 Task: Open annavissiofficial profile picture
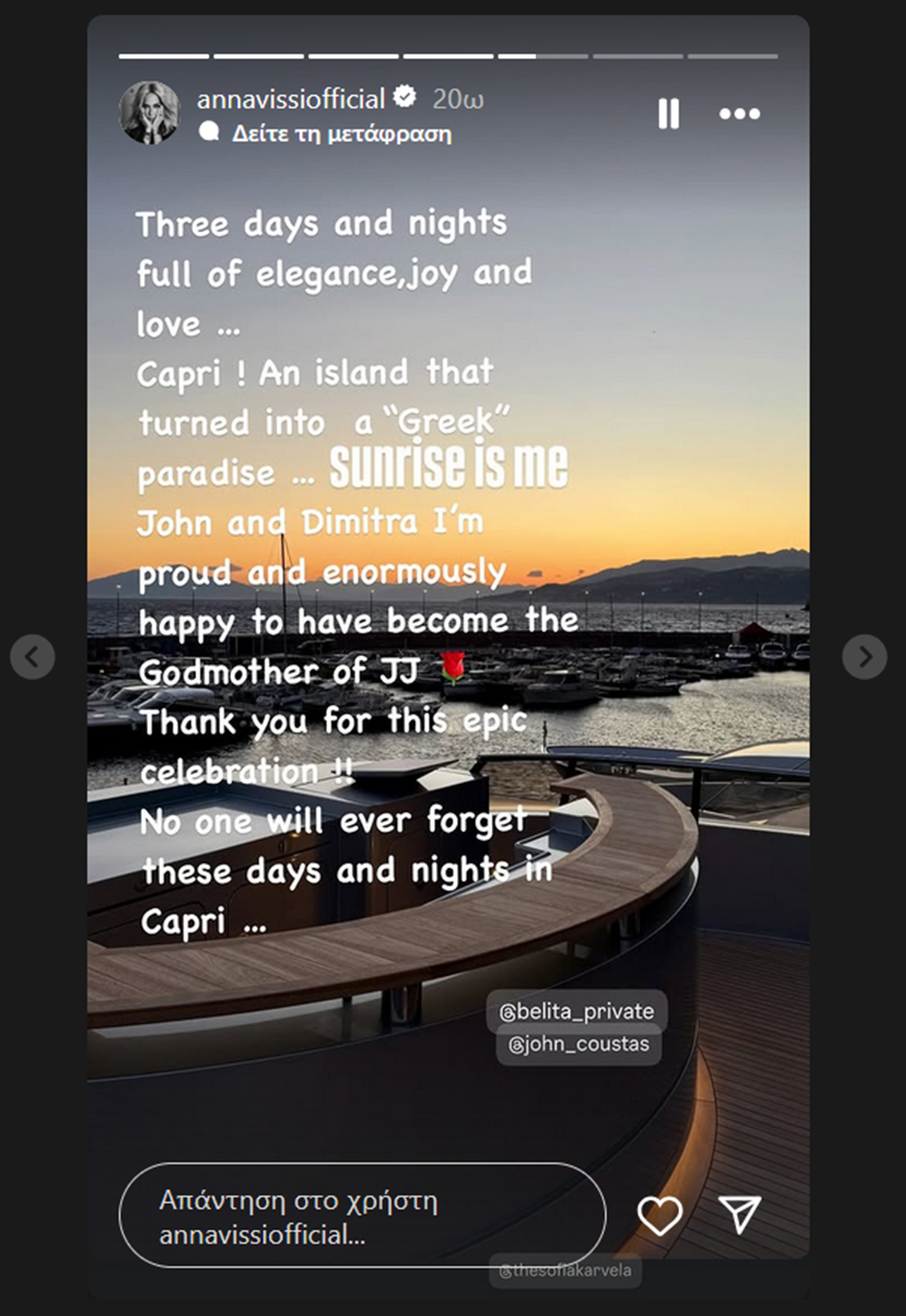[x=149, y=113]
